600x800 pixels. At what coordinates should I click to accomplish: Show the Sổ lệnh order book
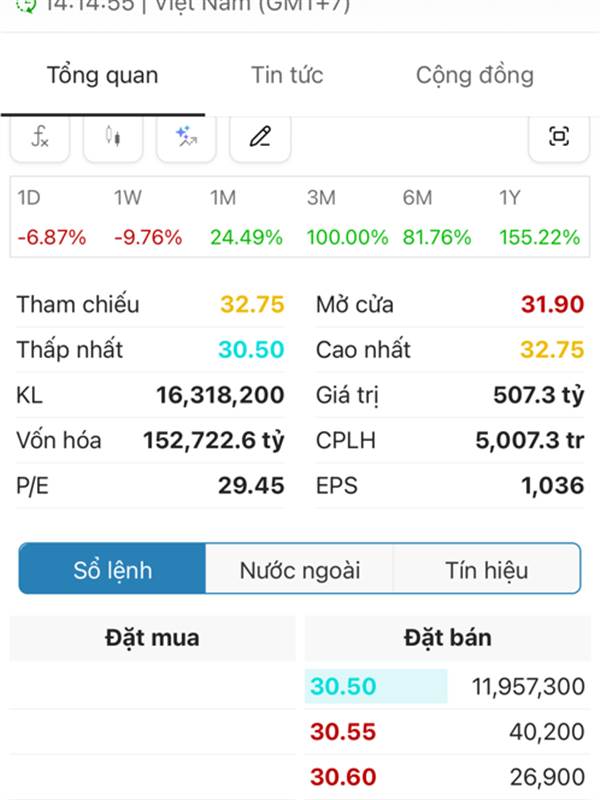112,570
